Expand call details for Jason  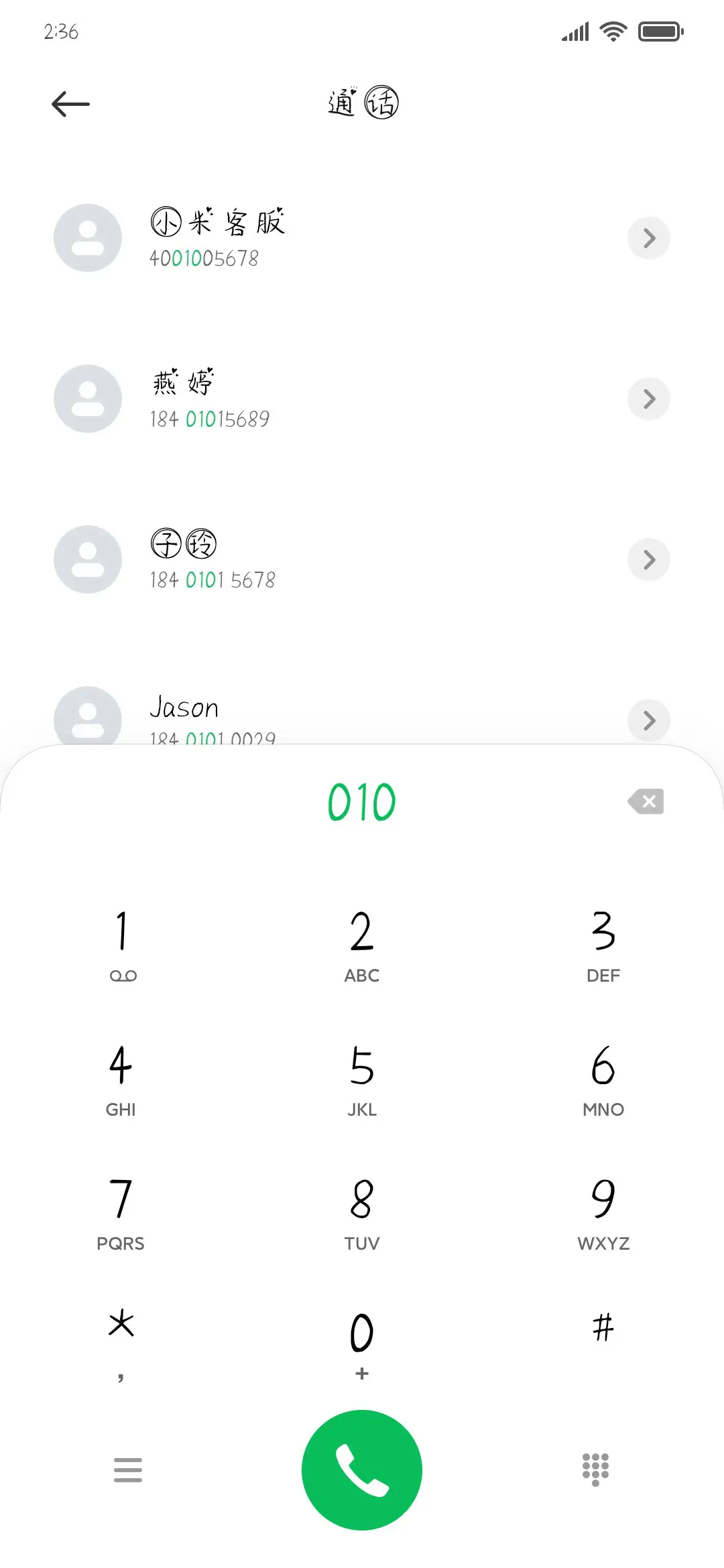[648, 720]
